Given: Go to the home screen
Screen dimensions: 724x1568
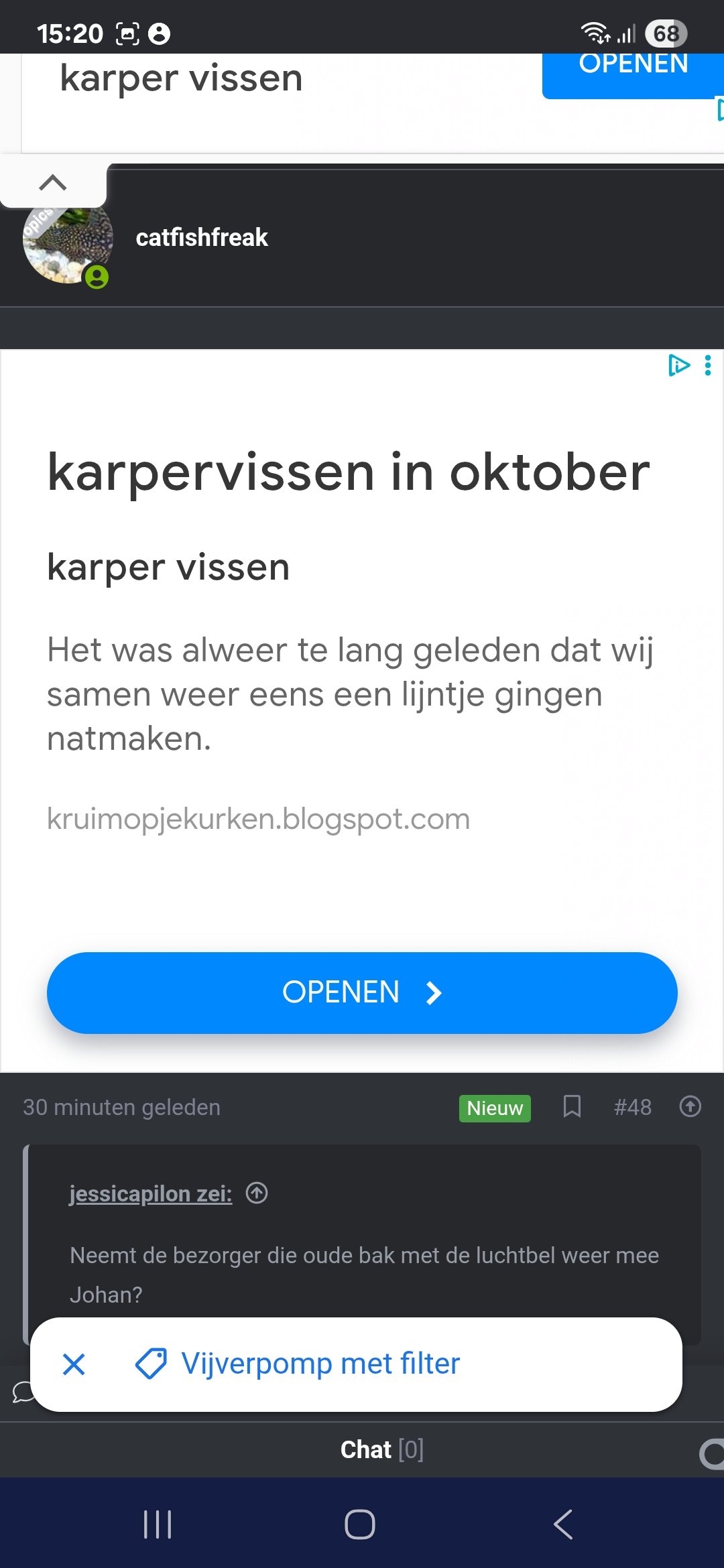Looking at the screenshot, I should [360, 1524].
